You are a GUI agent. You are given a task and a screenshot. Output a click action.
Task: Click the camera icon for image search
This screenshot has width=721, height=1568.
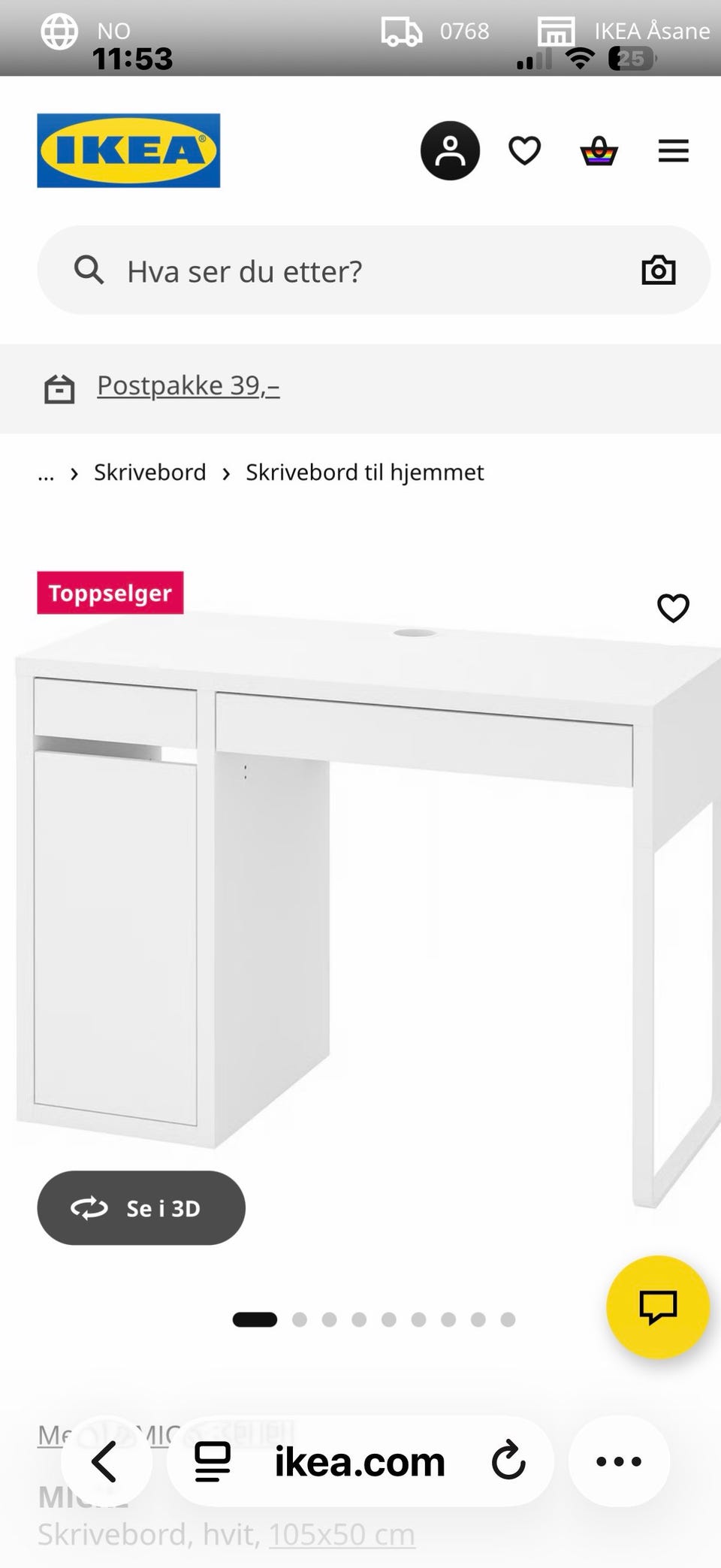[659, 270]
